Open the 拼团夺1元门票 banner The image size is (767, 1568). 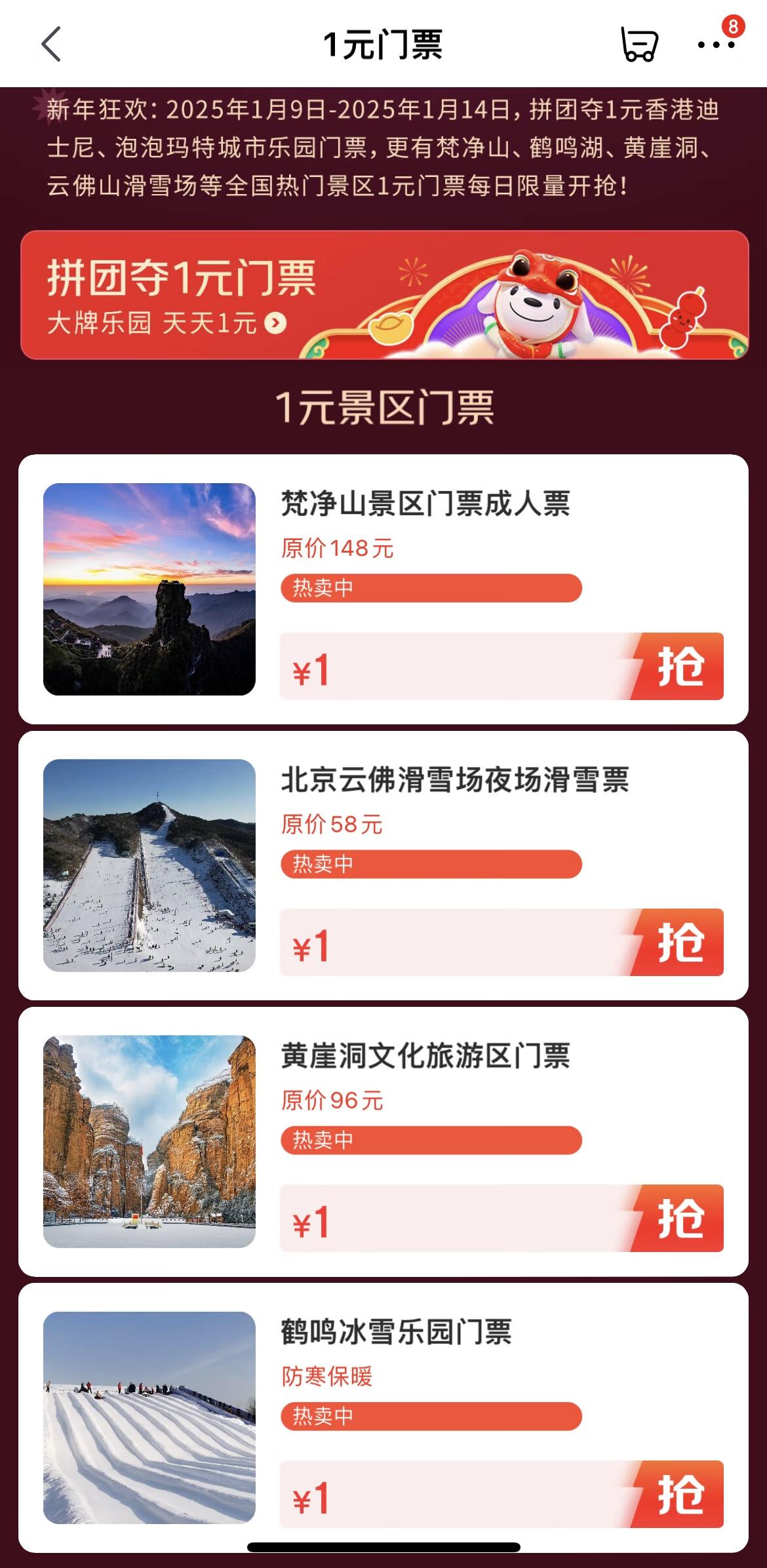[384, 295]
